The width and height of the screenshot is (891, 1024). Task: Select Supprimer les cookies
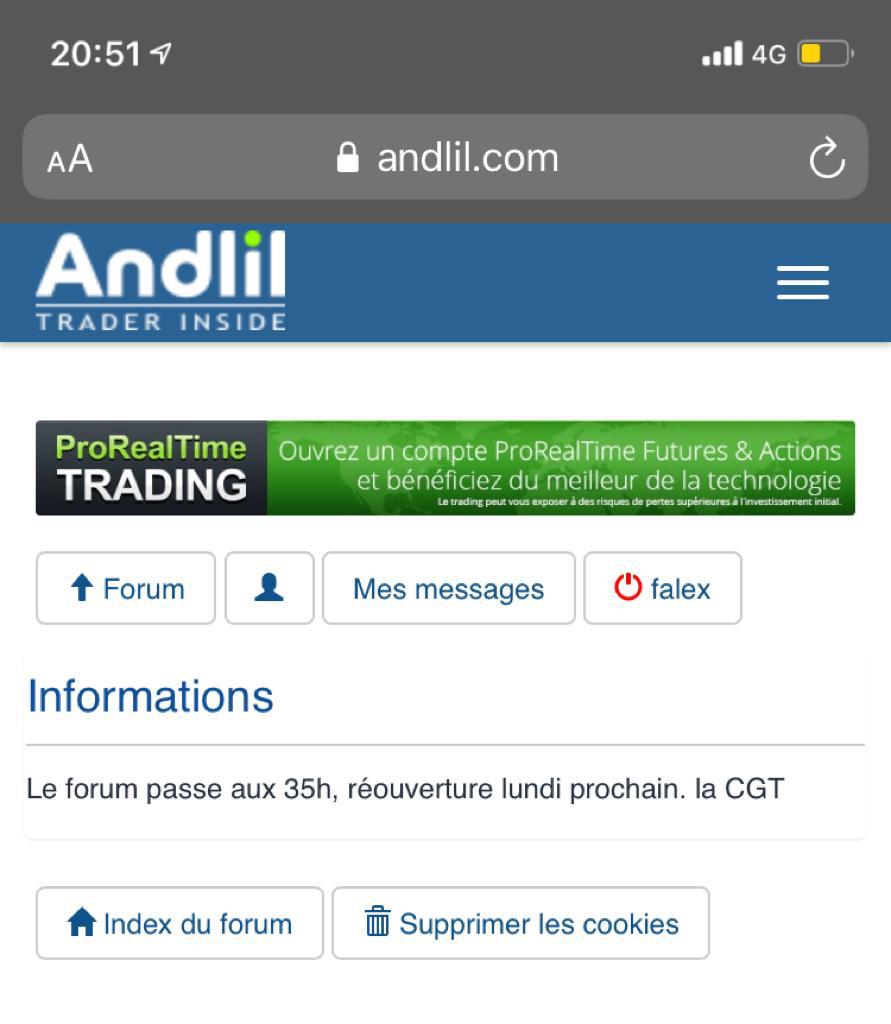click(x=520, y=923)
